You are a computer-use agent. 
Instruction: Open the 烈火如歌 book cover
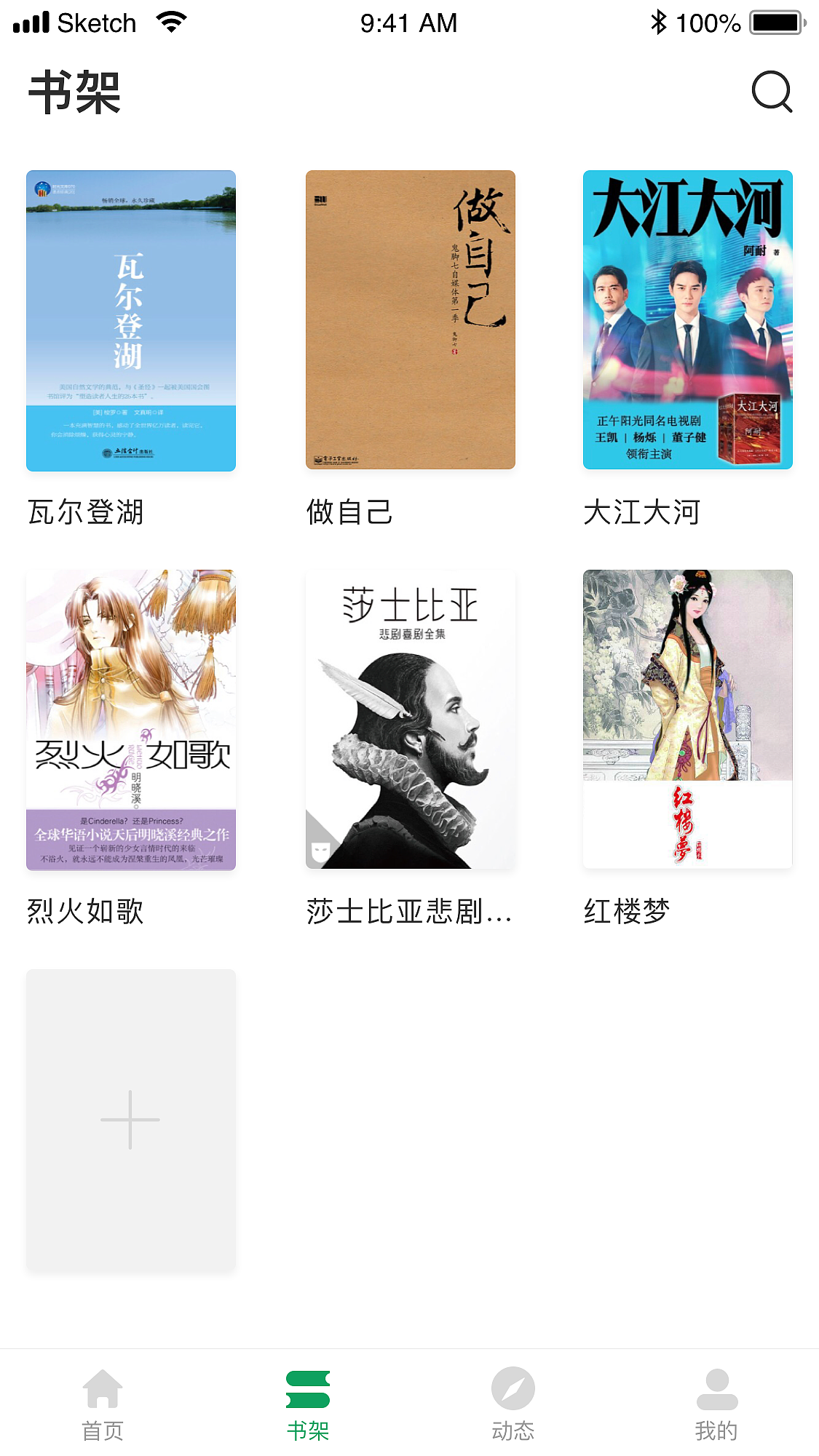[130, 719]
